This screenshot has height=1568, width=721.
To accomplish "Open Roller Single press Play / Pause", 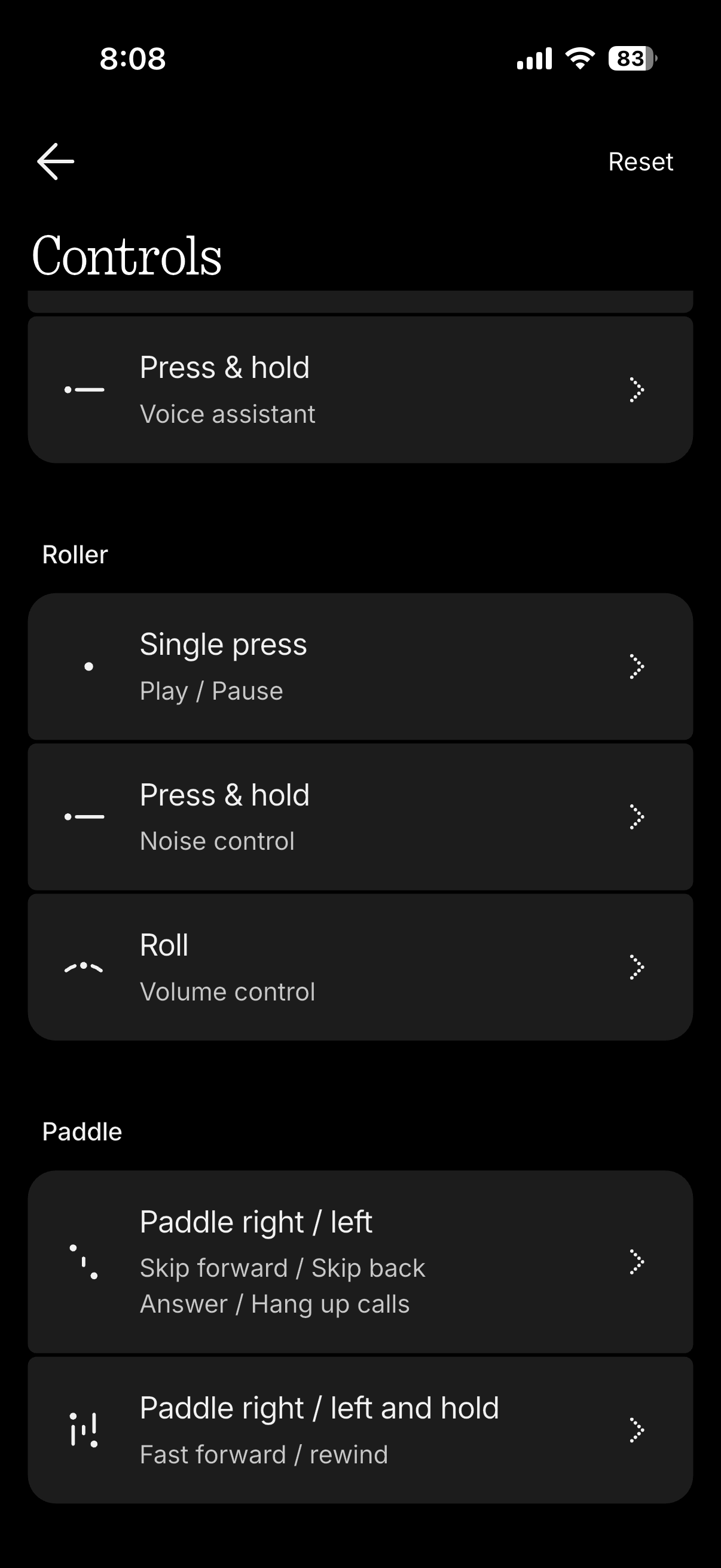I will coord(360,667).
